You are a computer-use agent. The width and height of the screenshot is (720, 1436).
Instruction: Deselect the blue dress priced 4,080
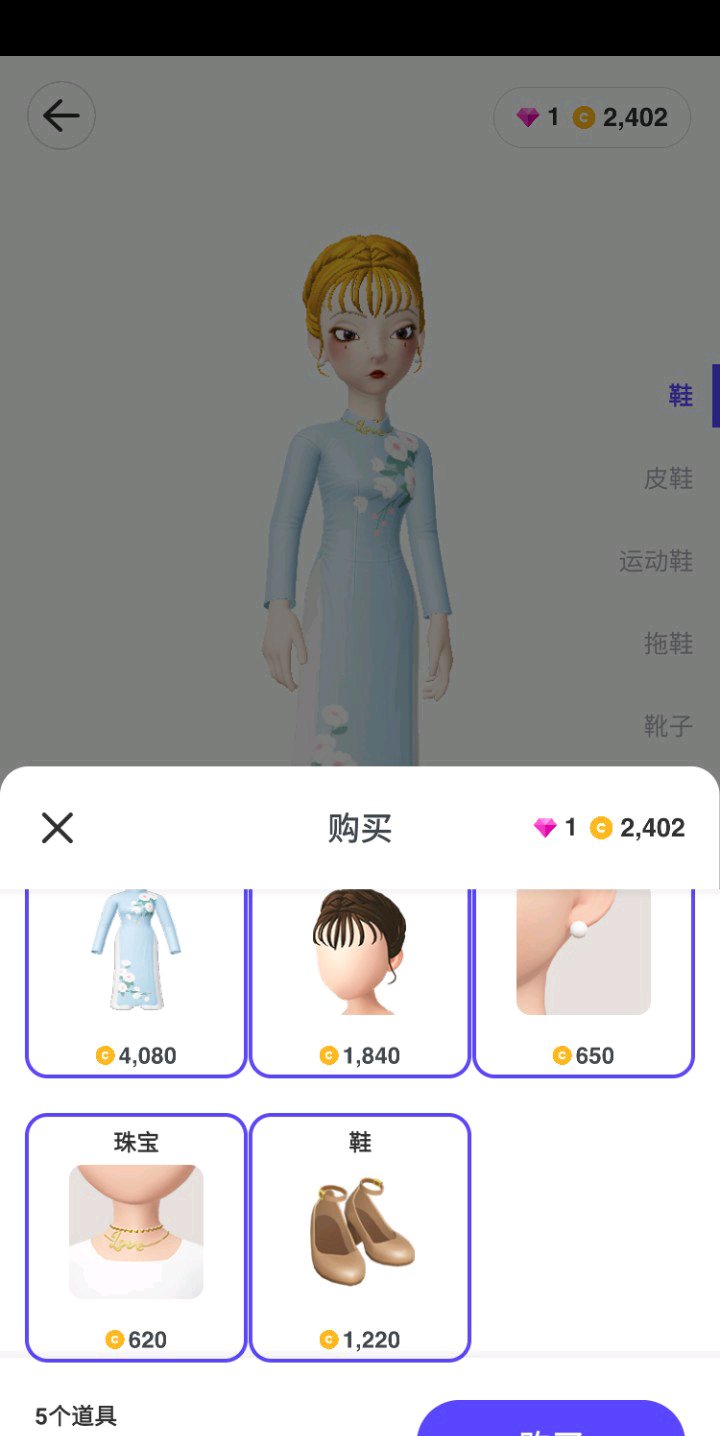[136, 980]
